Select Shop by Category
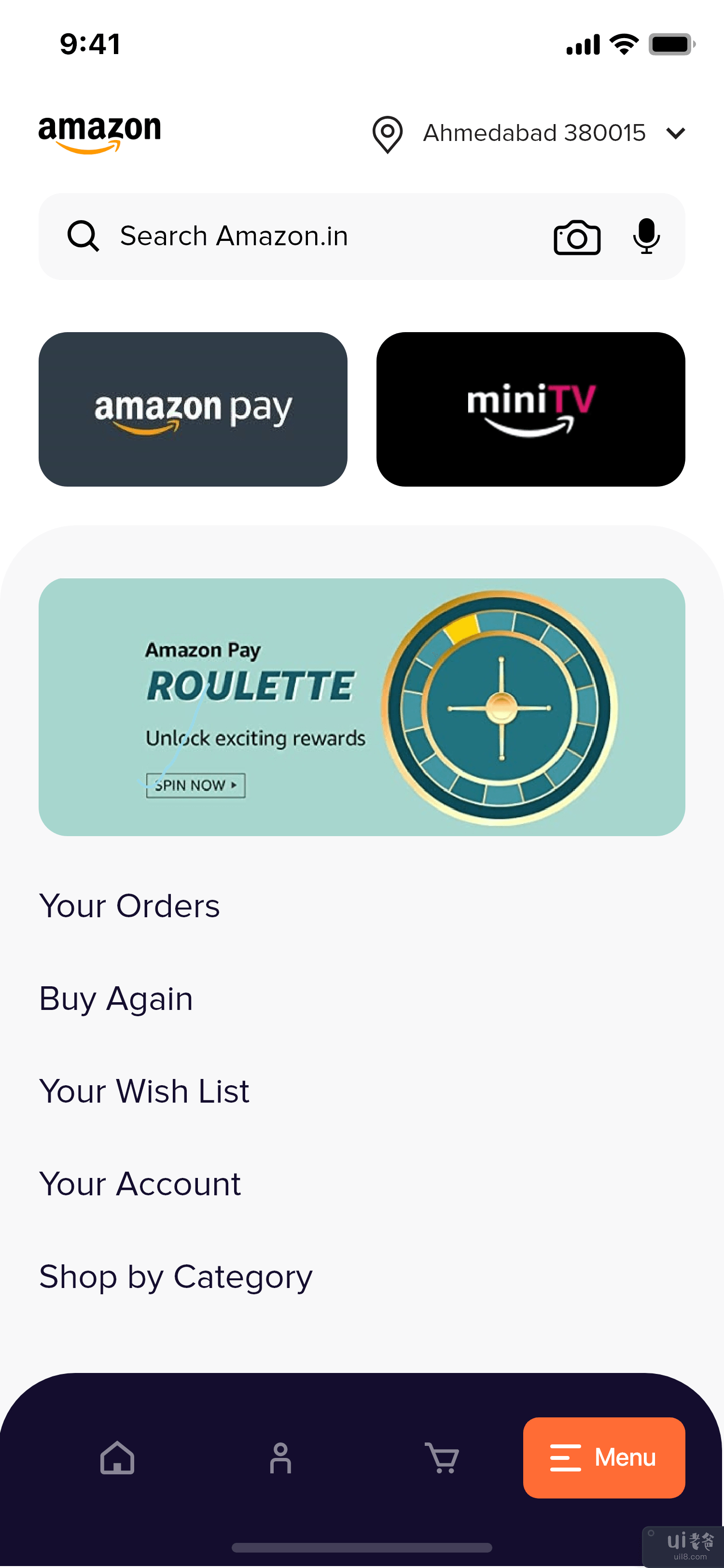 point(176,1276)
